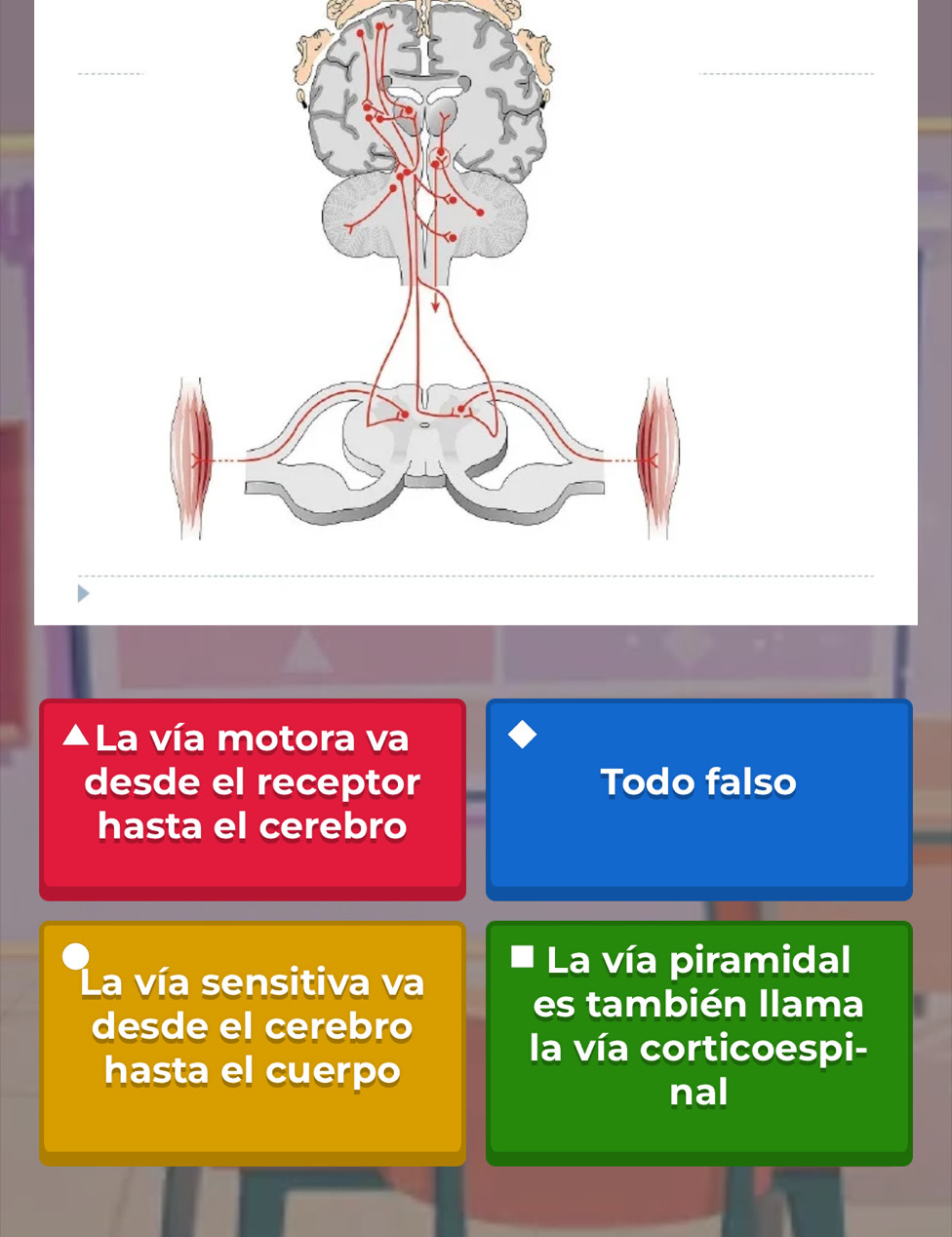Click the right muscle illustration in the diagram

[659, 457]
